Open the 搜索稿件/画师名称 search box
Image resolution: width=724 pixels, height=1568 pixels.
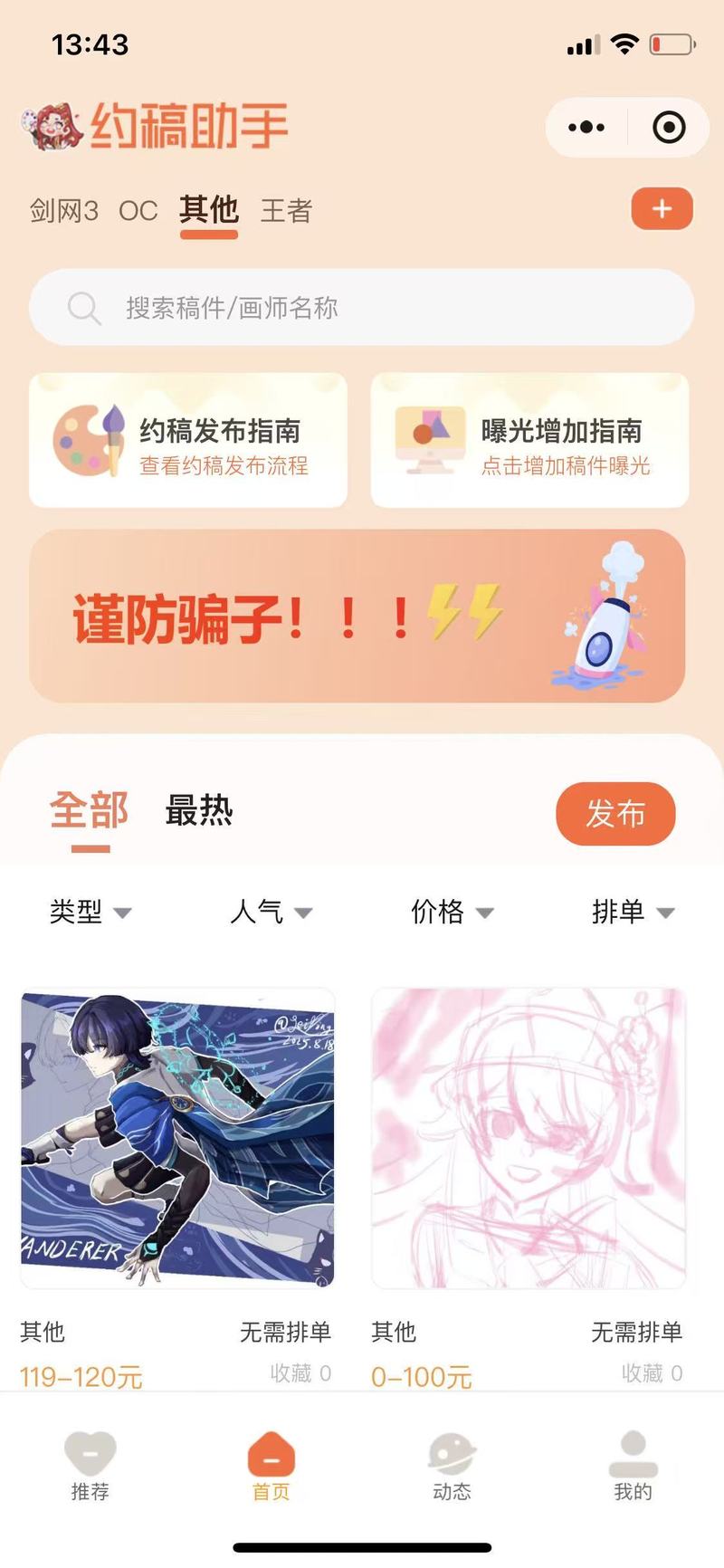click(362, 308)
